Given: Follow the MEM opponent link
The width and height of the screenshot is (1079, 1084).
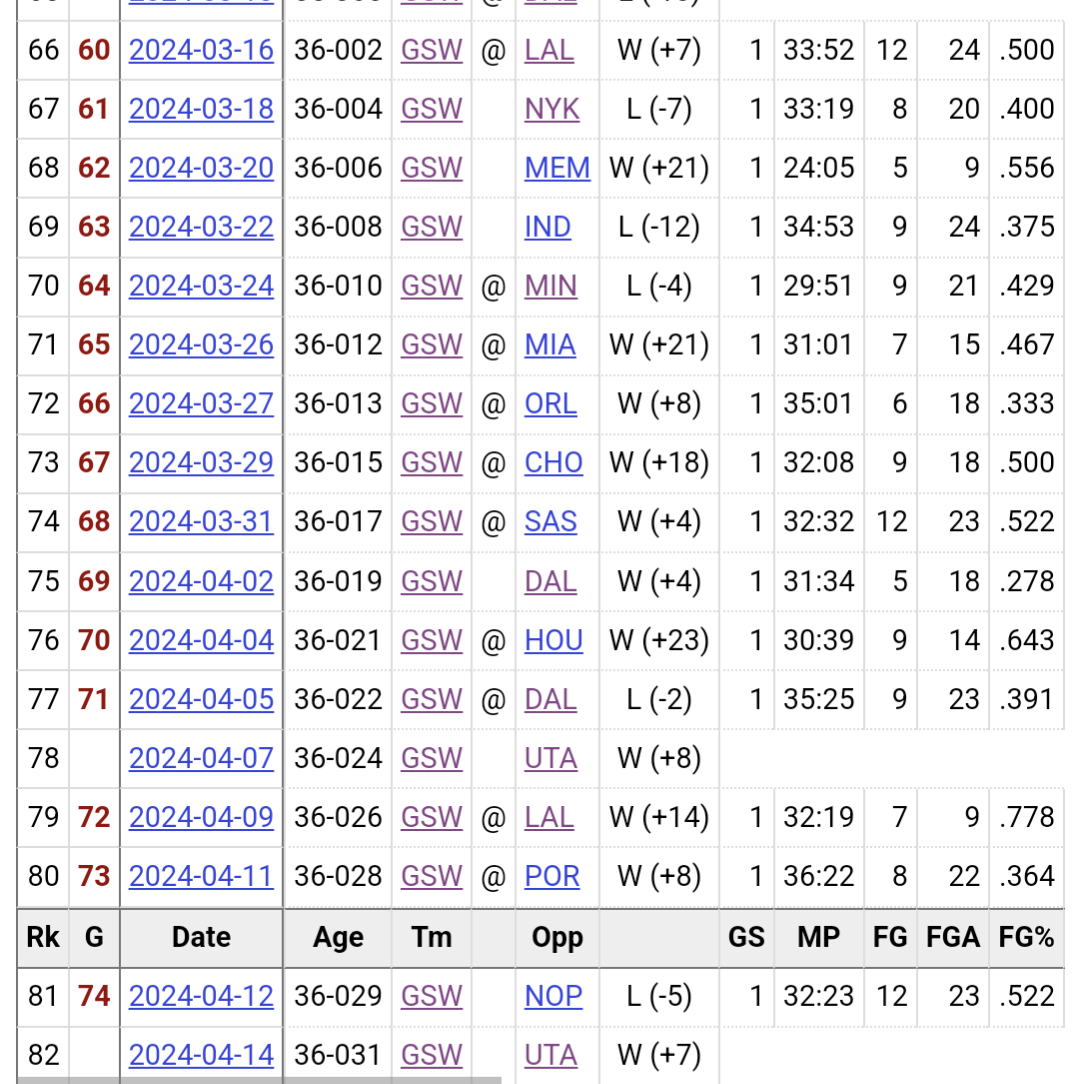Looking at the screenshot, I should [x=557, y=168].
